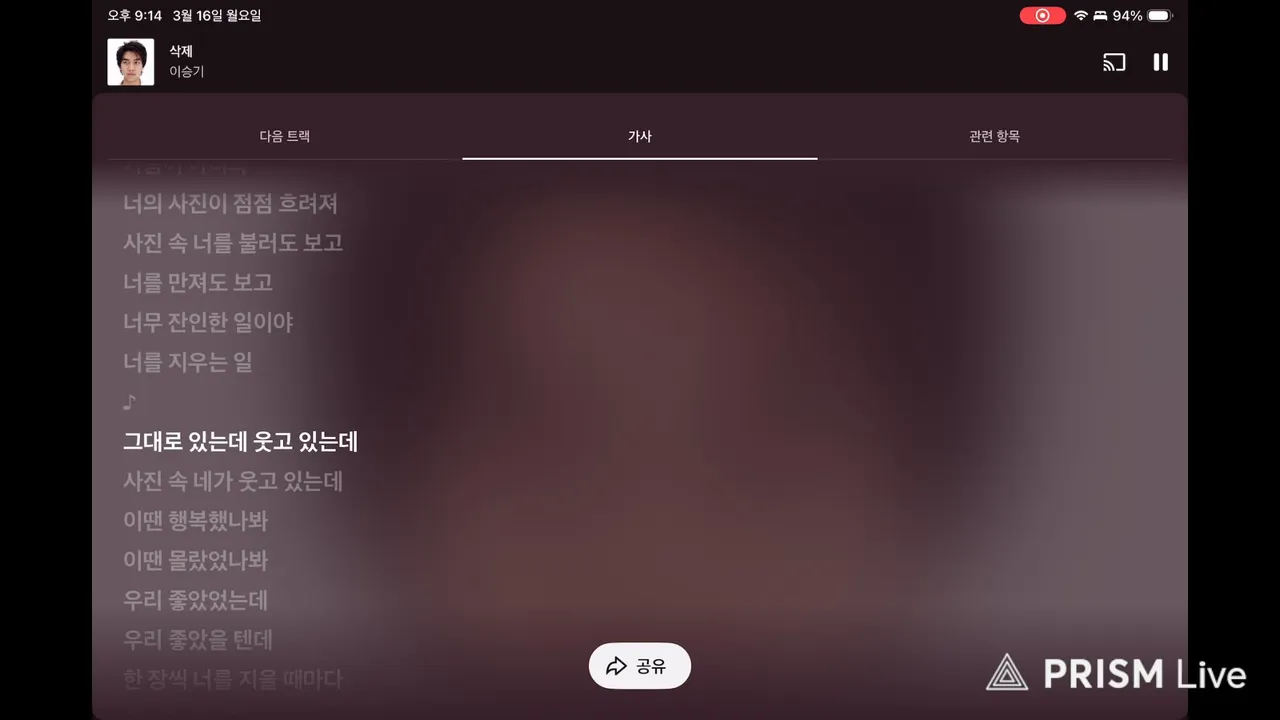Jump to lyric line 너를 지우는 일
Viewport: 1280px width, 720px height.
pyautogui.click(x=188, y=362)
